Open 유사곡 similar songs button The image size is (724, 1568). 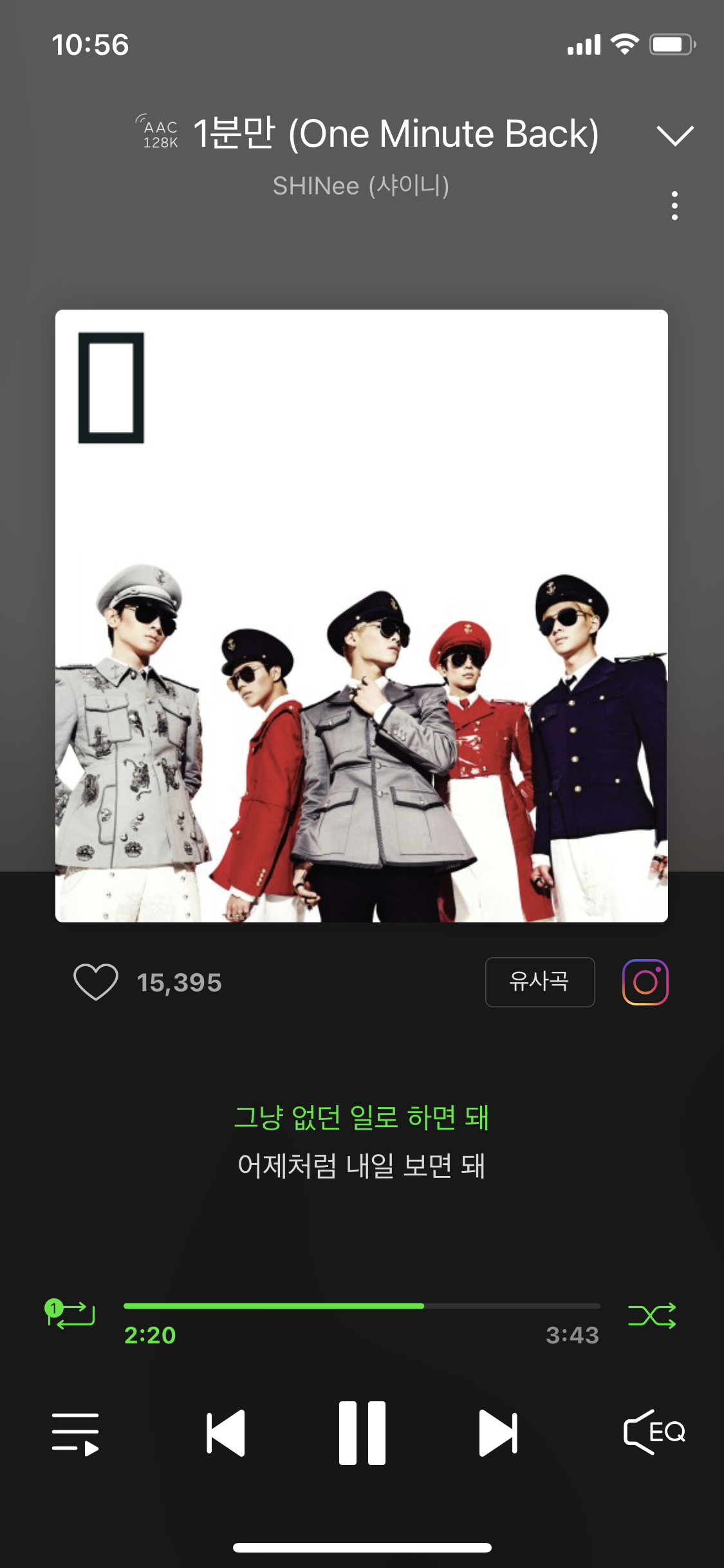[539, 982]
